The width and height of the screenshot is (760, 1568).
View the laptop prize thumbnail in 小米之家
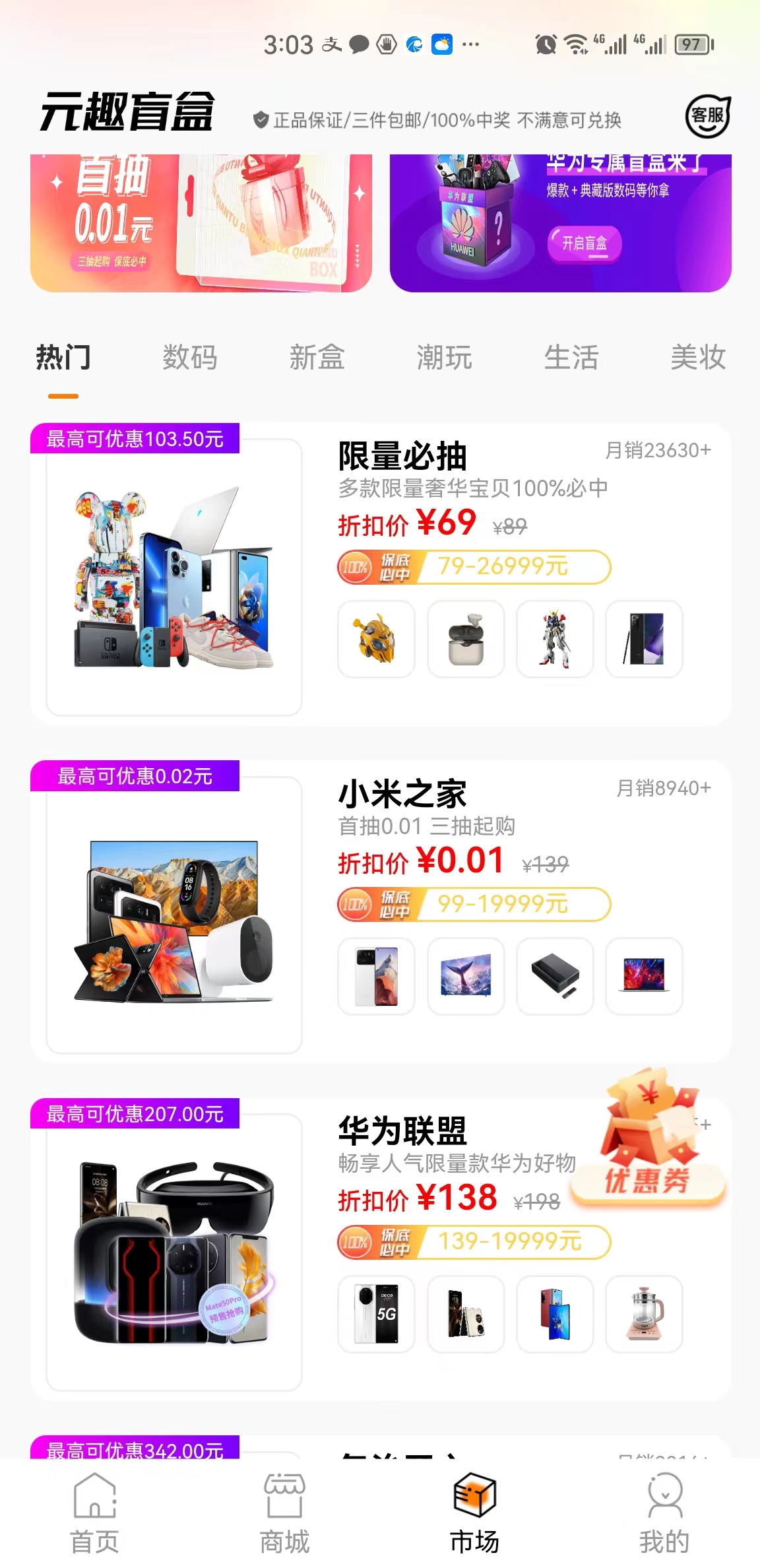pos(644,976)
